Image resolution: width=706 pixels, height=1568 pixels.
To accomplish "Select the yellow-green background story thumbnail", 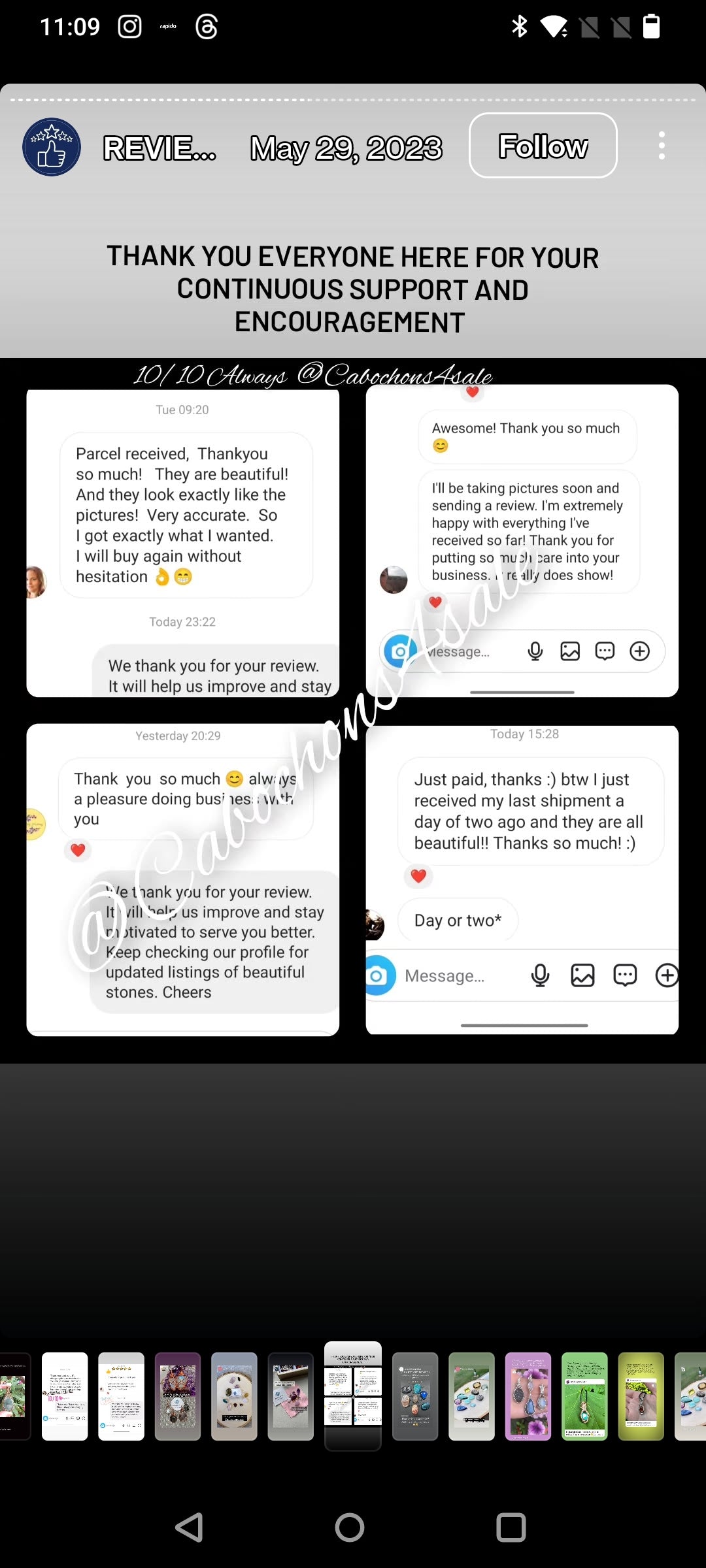I will click(x=641, y=1396).
